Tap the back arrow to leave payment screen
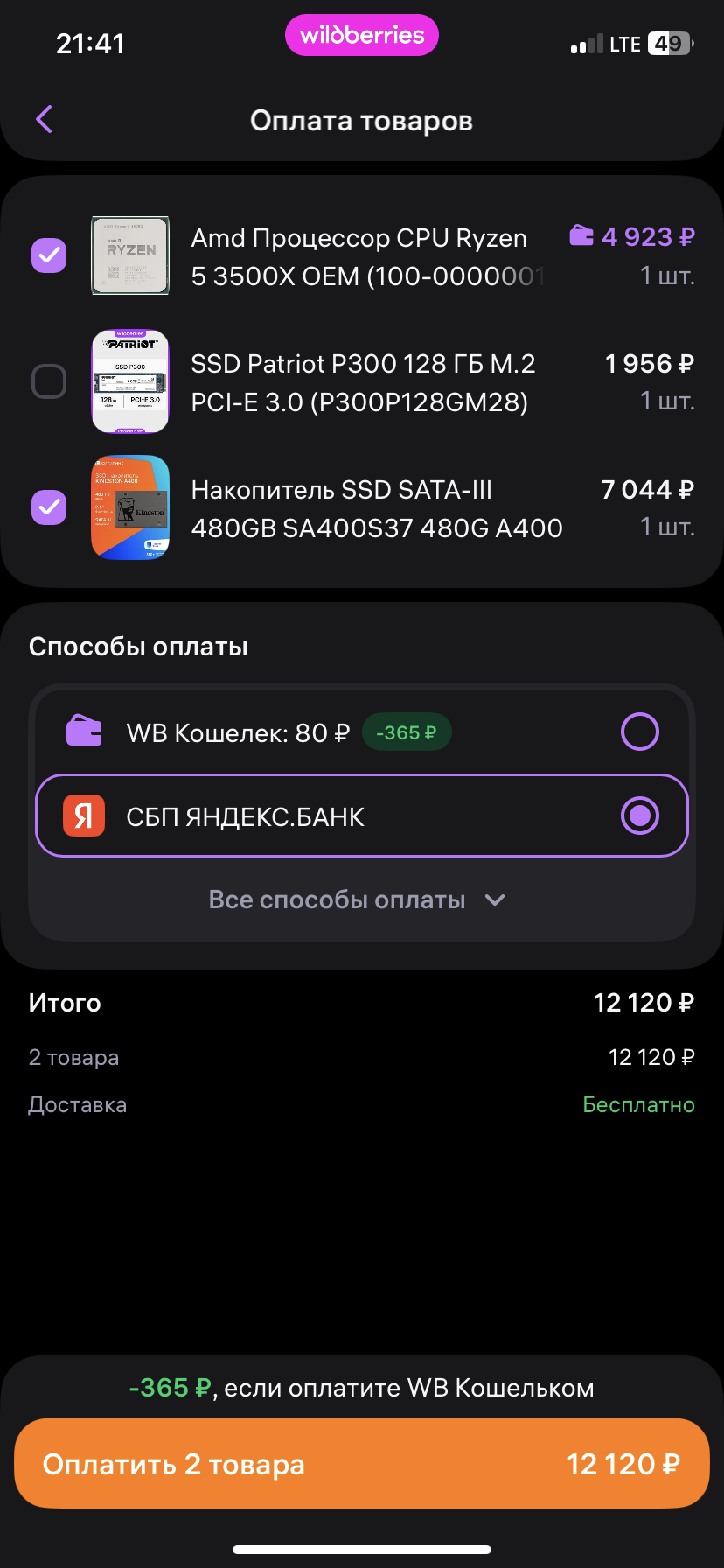 pyautogui.click(x=45, y=119)
